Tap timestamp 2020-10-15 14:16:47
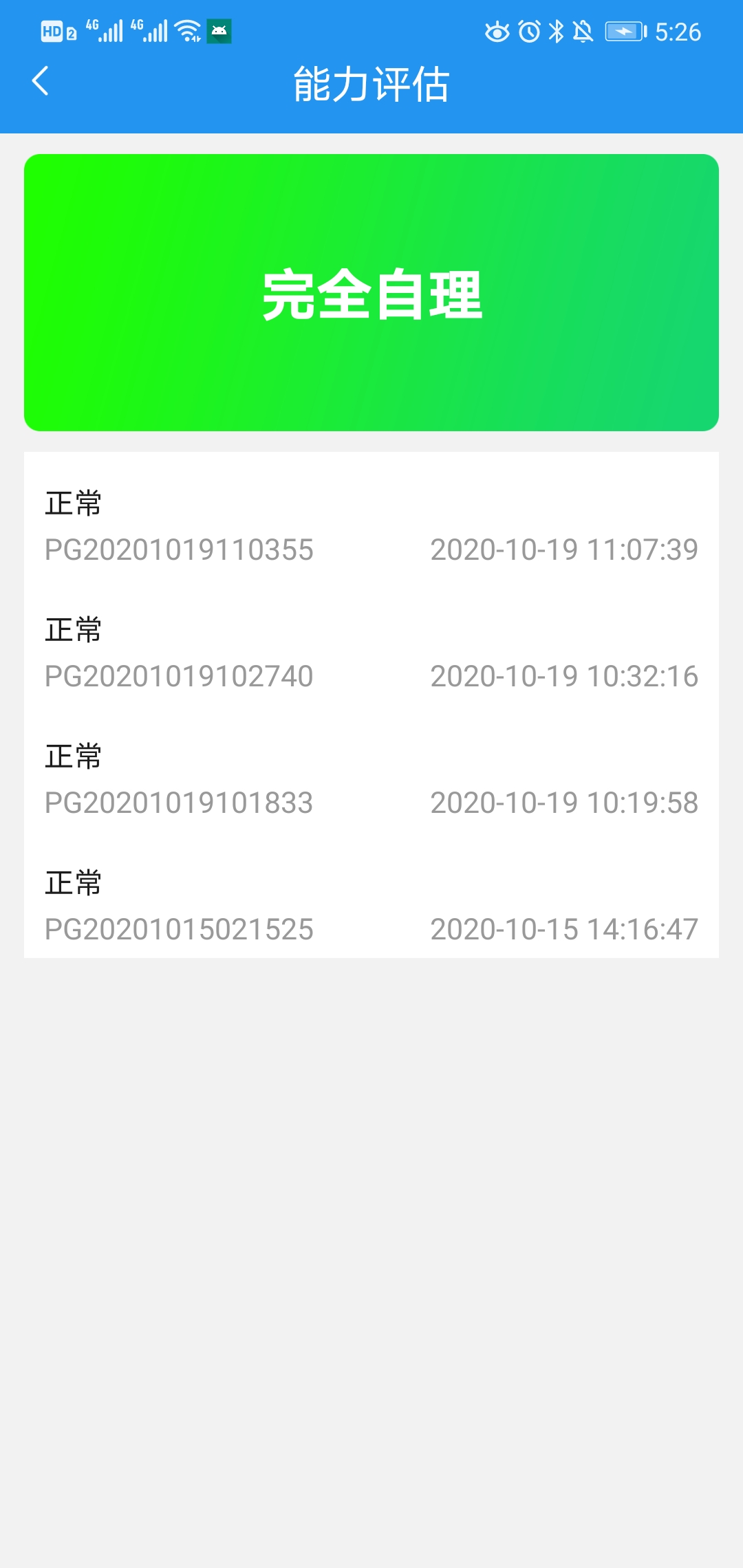 tap(563, 930)
